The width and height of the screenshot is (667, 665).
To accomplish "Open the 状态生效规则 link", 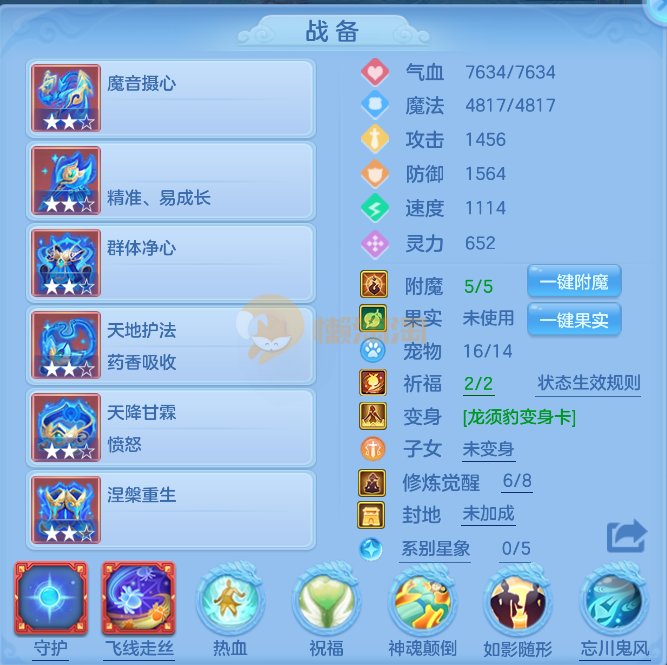I will [588, 383].
